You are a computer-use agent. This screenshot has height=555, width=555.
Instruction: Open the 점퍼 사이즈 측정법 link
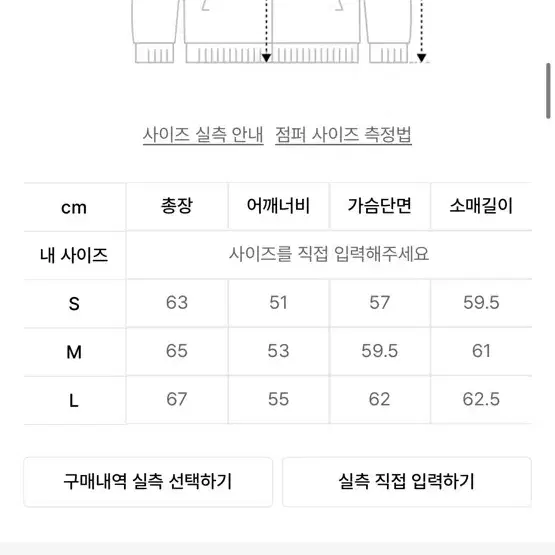[343, 135]
